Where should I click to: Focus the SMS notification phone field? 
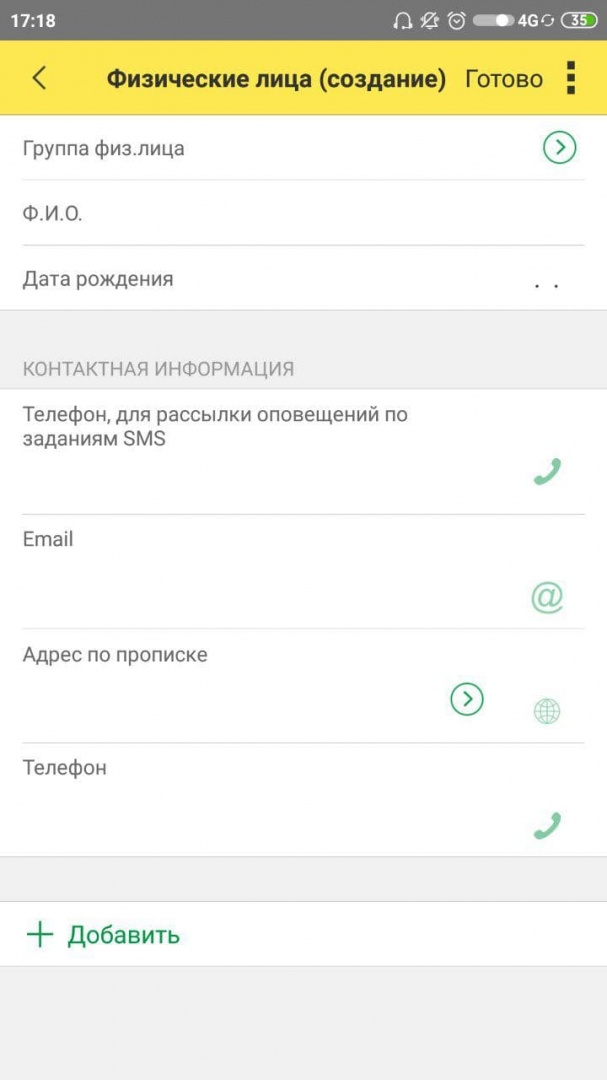click(260, 472)
